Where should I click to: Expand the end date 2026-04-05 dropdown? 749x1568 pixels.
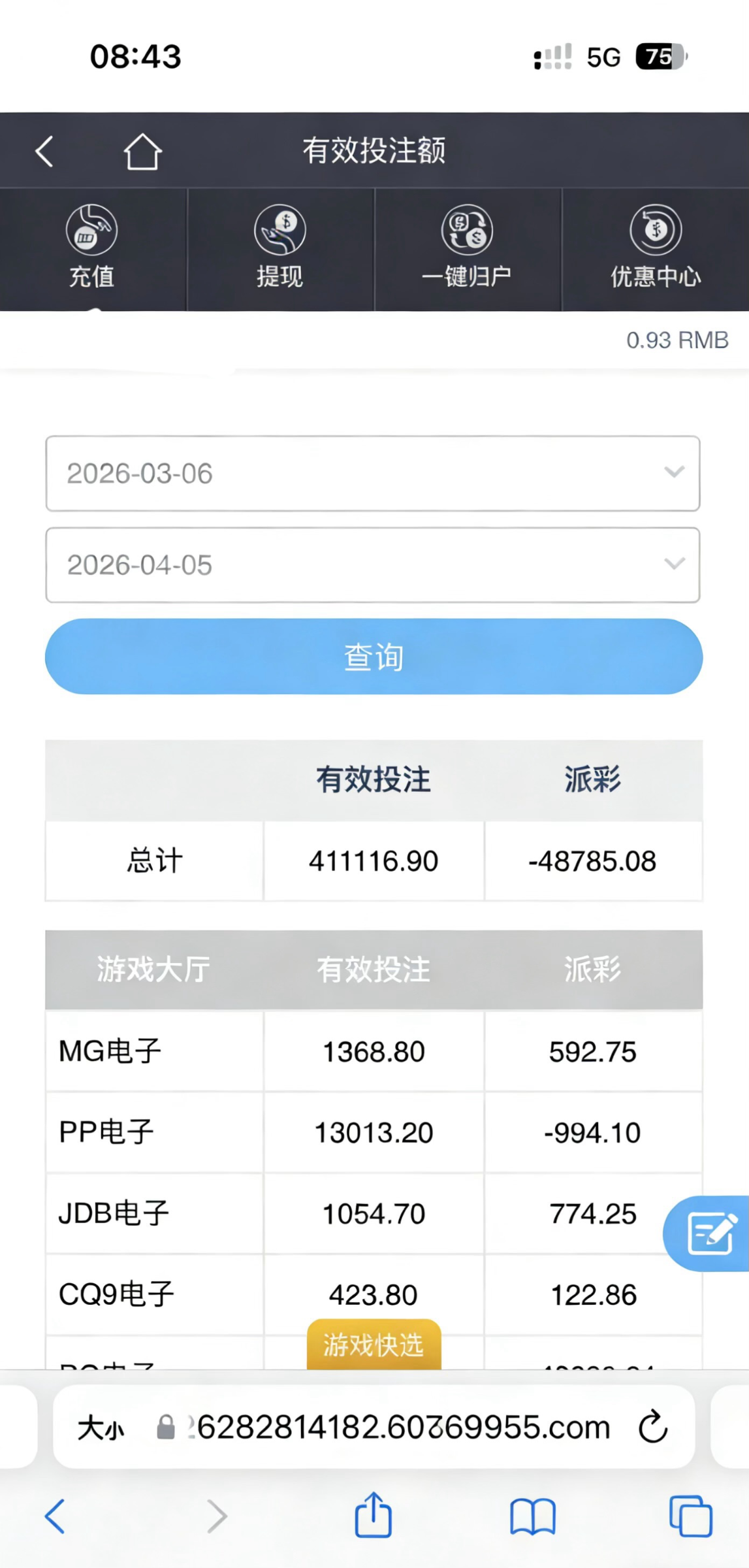pos(372,564)
